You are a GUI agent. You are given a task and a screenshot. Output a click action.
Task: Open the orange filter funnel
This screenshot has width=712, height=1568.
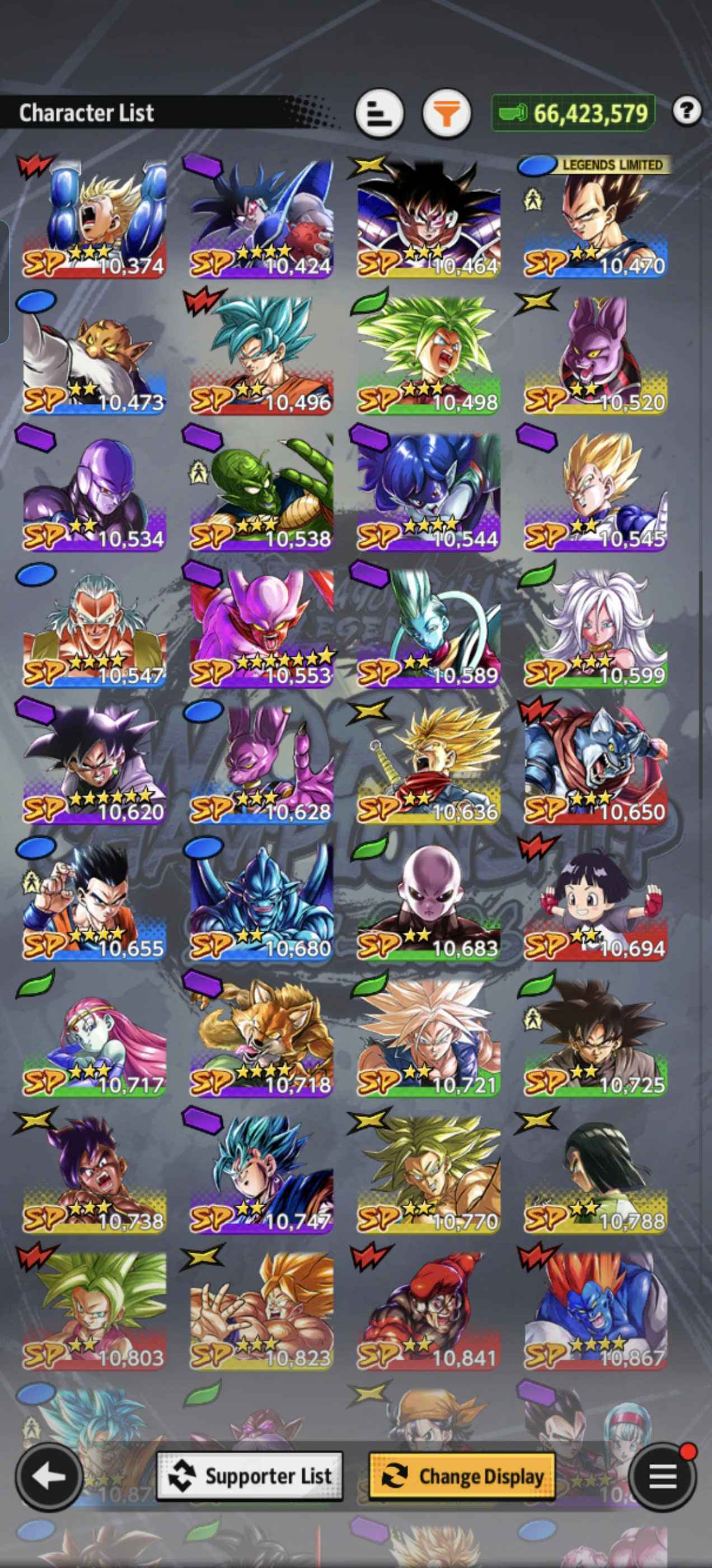click(447, 113)
